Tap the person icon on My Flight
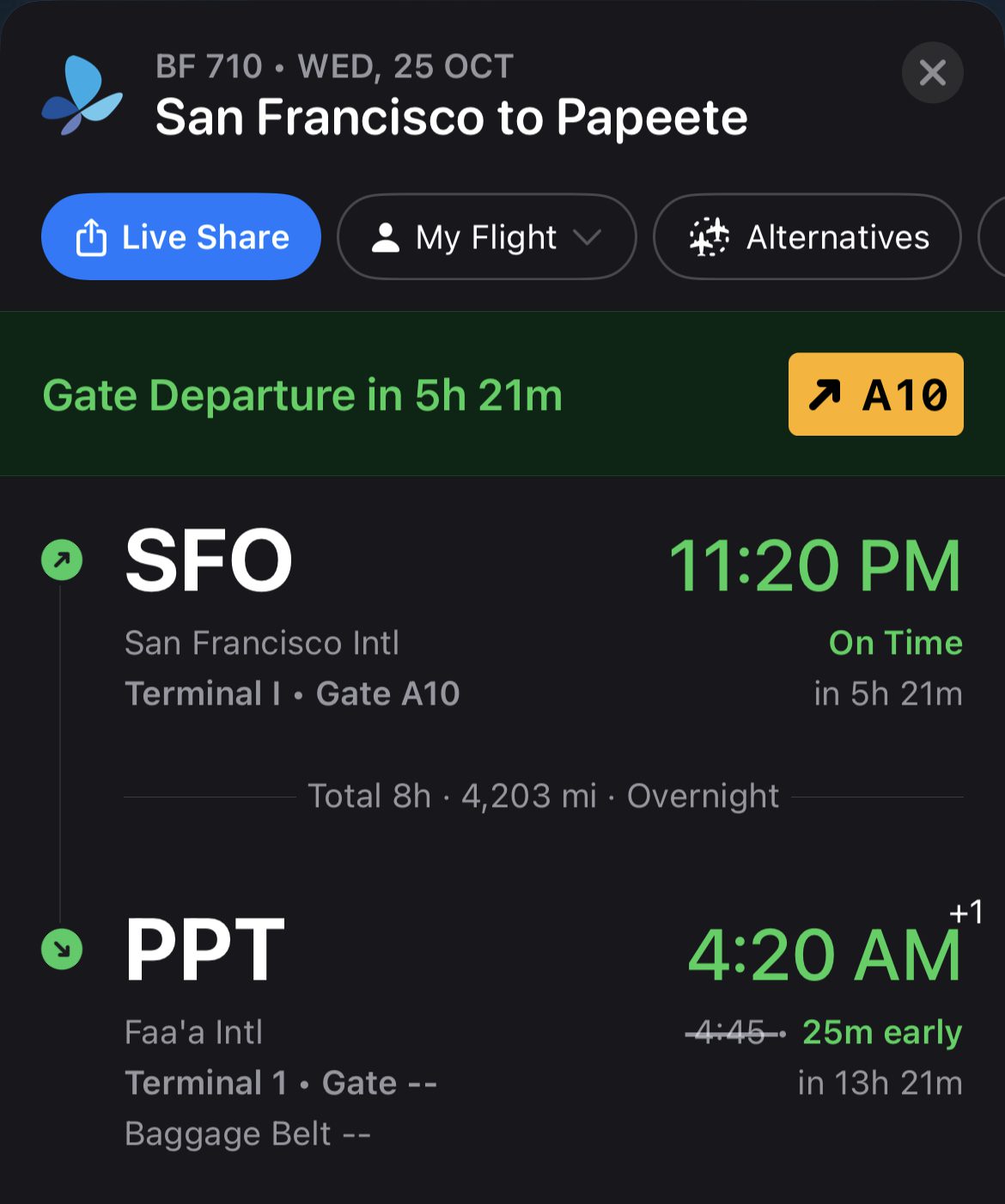Viewport: 1005px width, 1204px height. click(x=387, y=237)
